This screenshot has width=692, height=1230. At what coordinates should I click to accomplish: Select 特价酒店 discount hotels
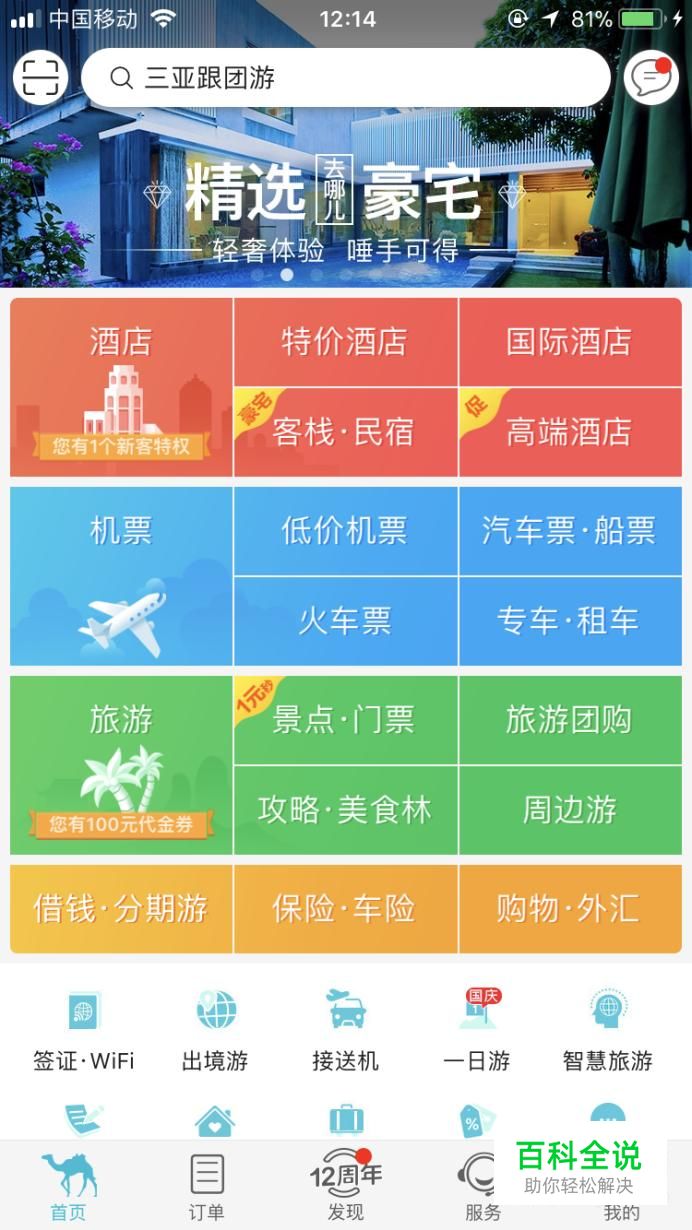coord(345,342)
